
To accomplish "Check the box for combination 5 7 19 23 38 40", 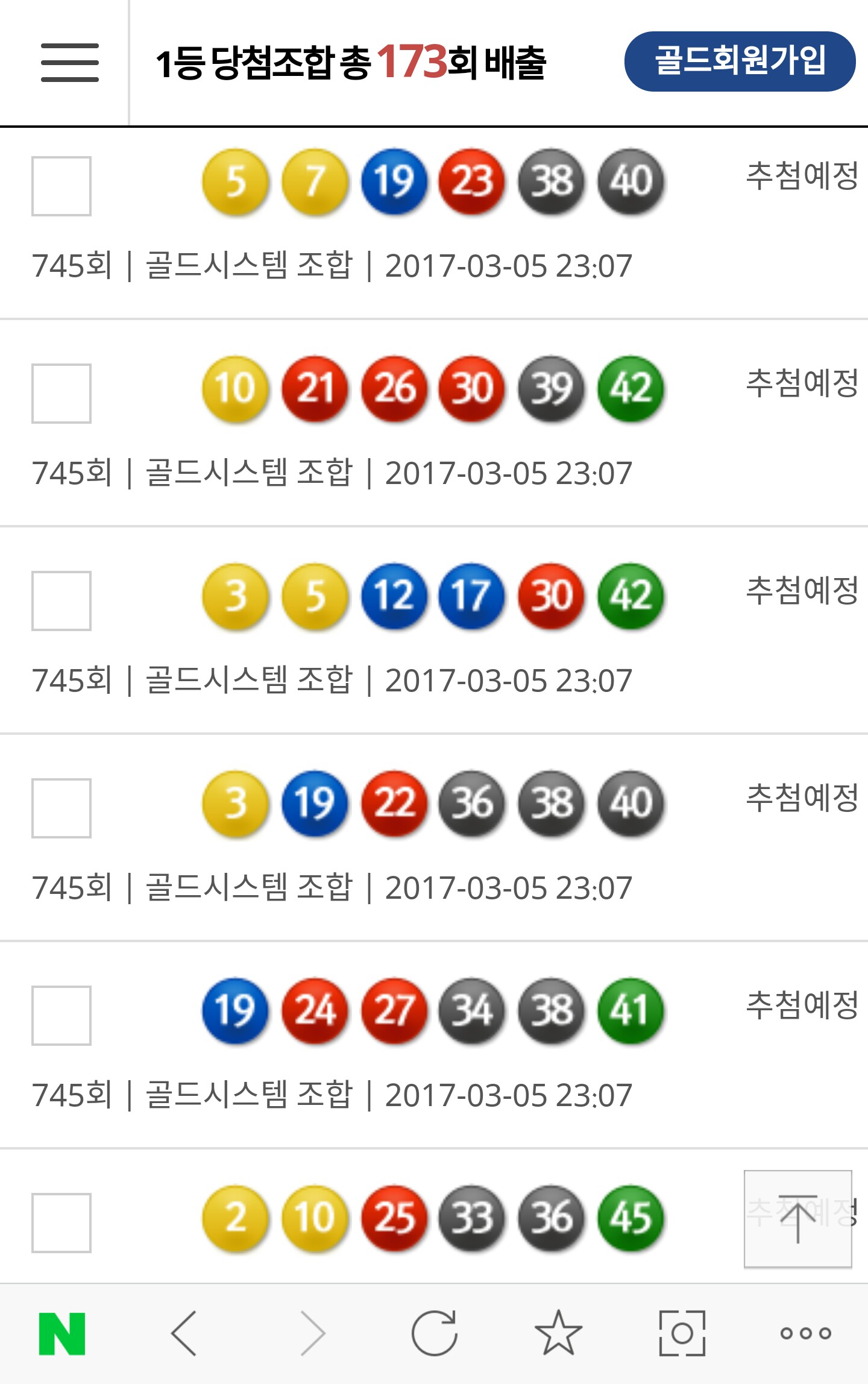I will 61,186.
